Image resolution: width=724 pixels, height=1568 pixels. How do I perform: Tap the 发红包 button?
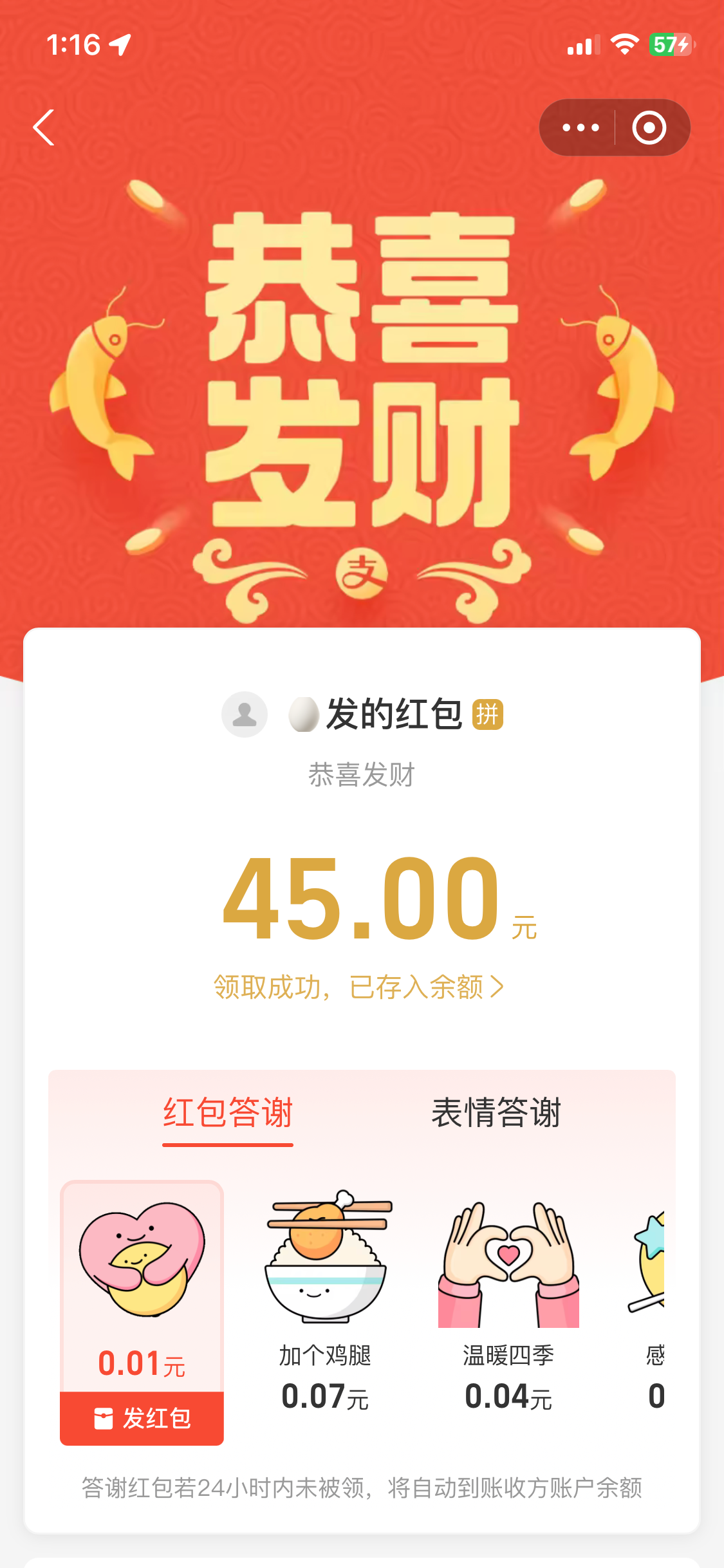[x=142, y=1418]
